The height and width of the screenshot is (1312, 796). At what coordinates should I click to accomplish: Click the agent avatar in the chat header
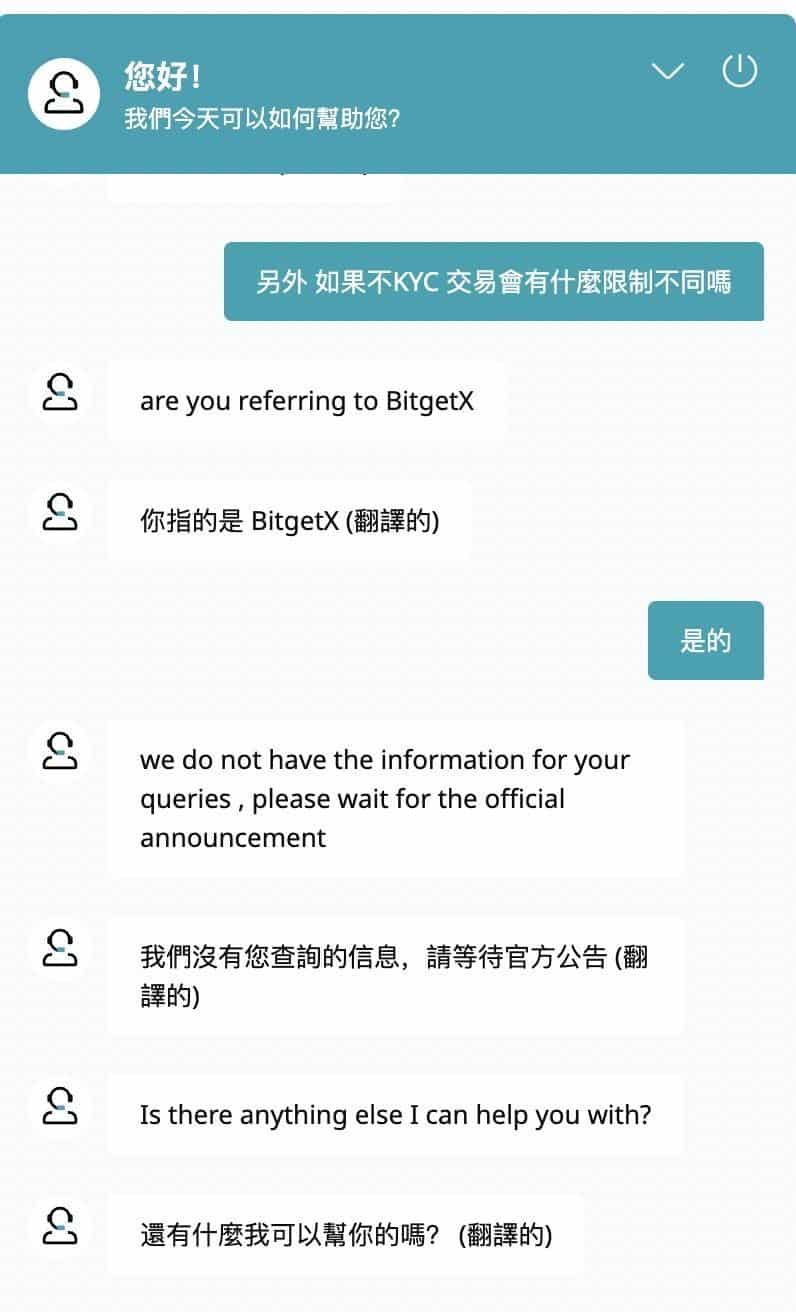(63, 95)
